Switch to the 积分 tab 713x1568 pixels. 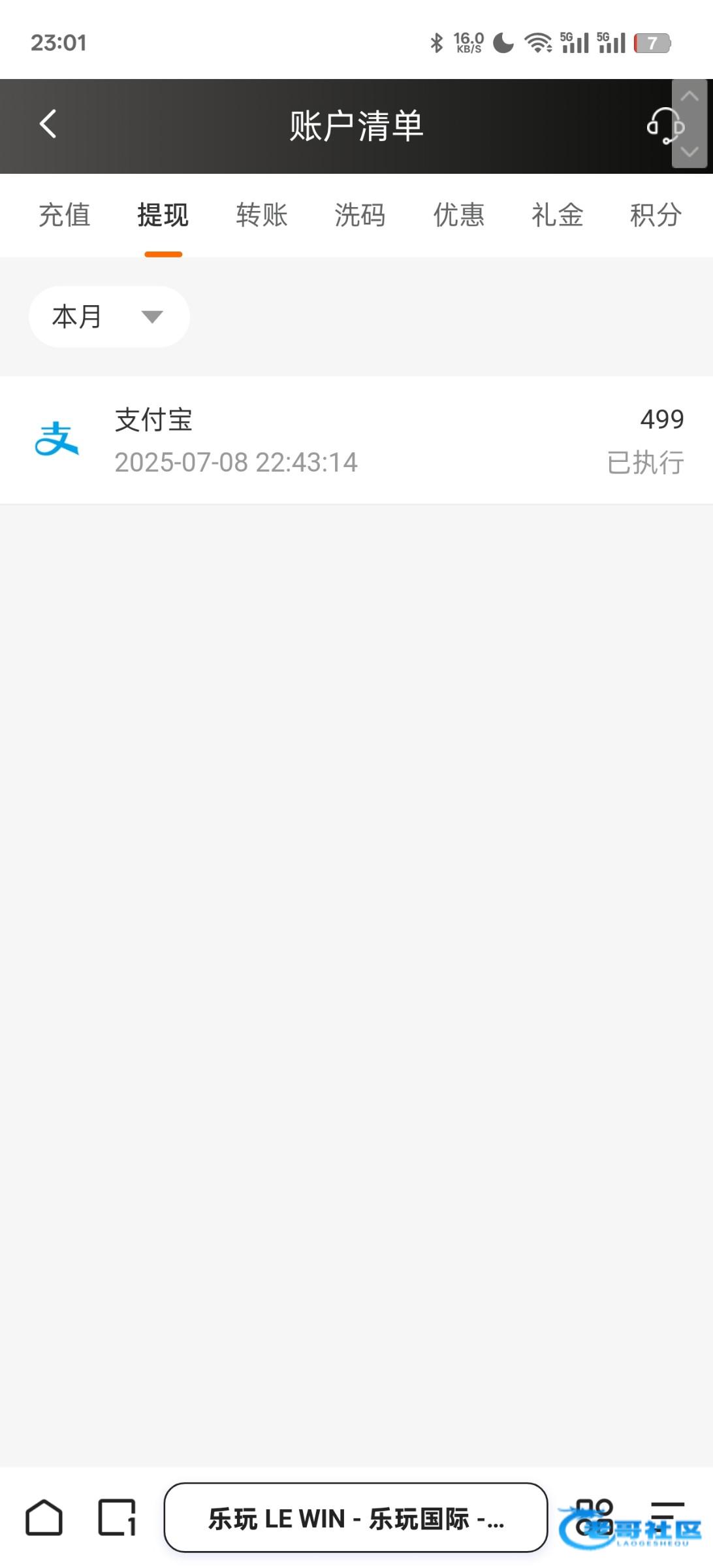pos(656,215)
